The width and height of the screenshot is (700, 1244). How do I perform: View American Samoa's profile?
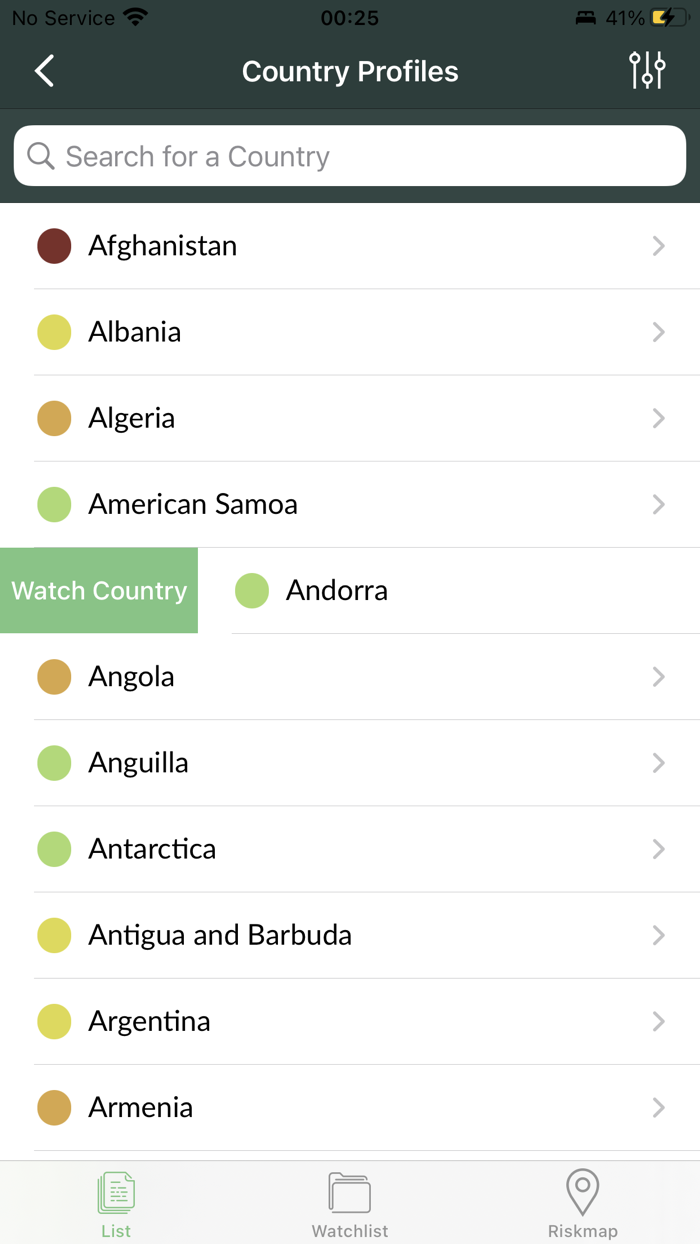tap(350, 504)
